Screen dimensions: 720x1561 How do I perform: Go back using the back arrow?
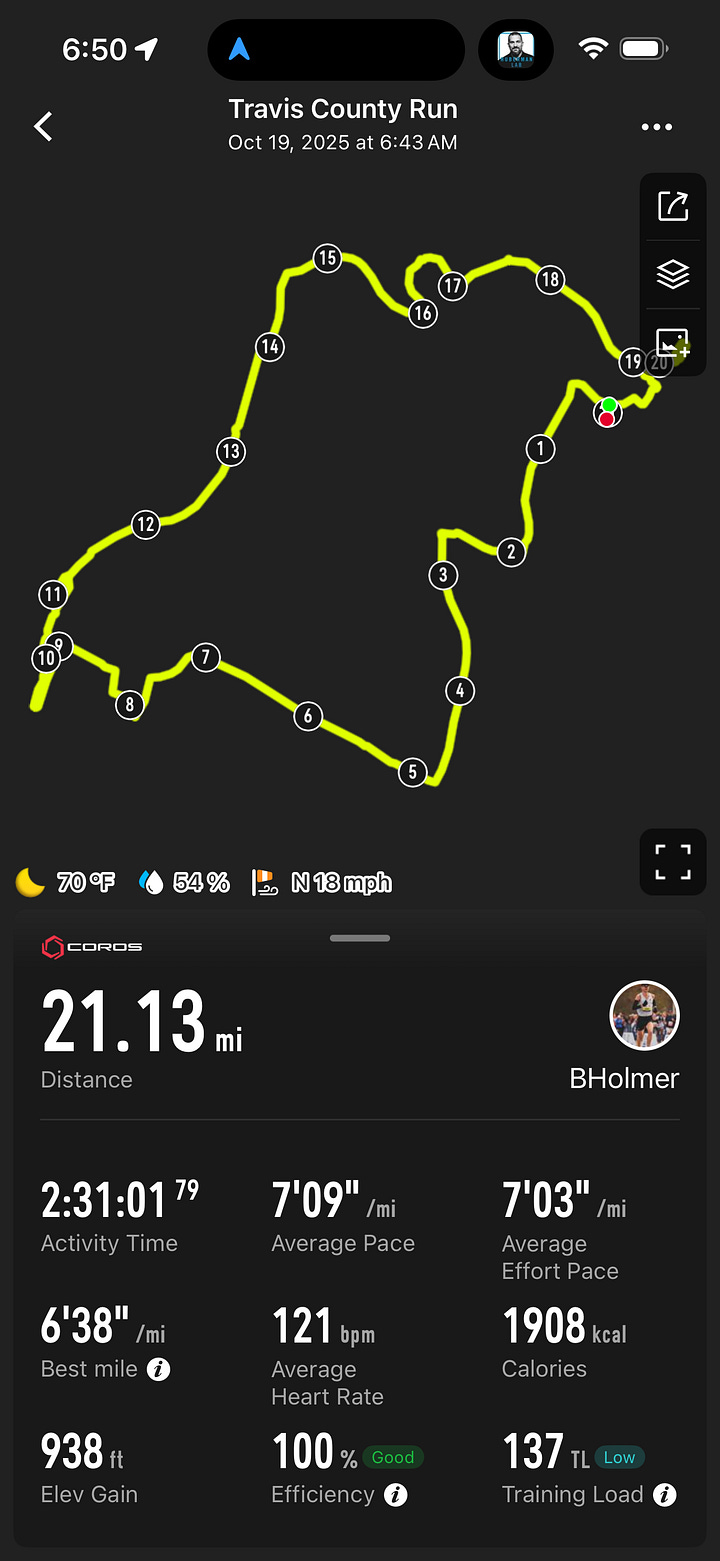coord(43,126)
